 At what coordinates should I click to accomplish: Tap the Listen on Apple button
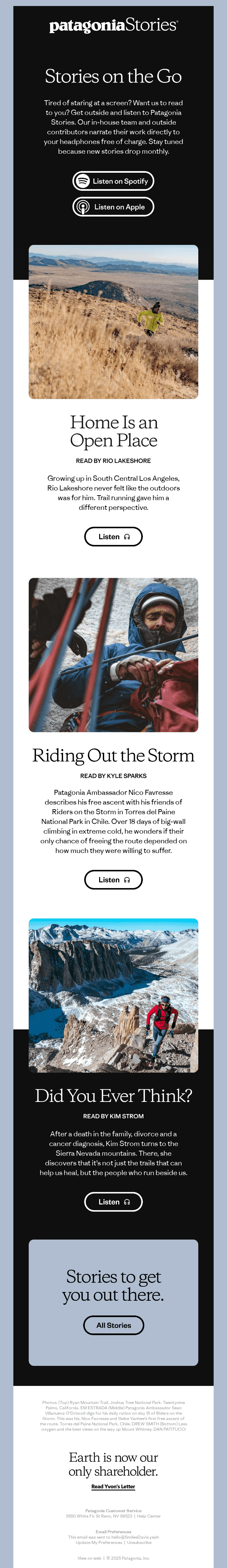pos(113,207)
